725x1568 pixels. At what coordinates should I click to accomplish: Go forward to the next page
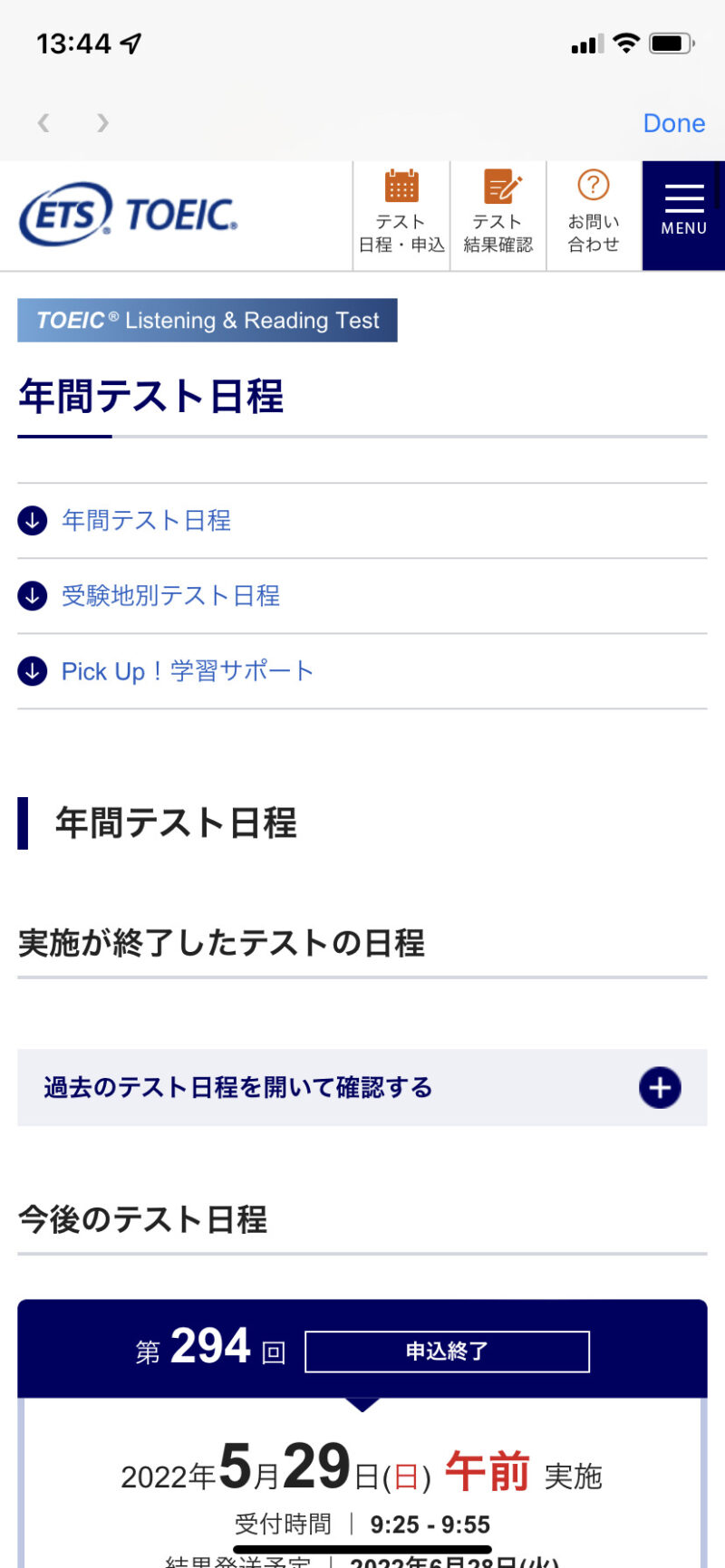tap(102, 122)
